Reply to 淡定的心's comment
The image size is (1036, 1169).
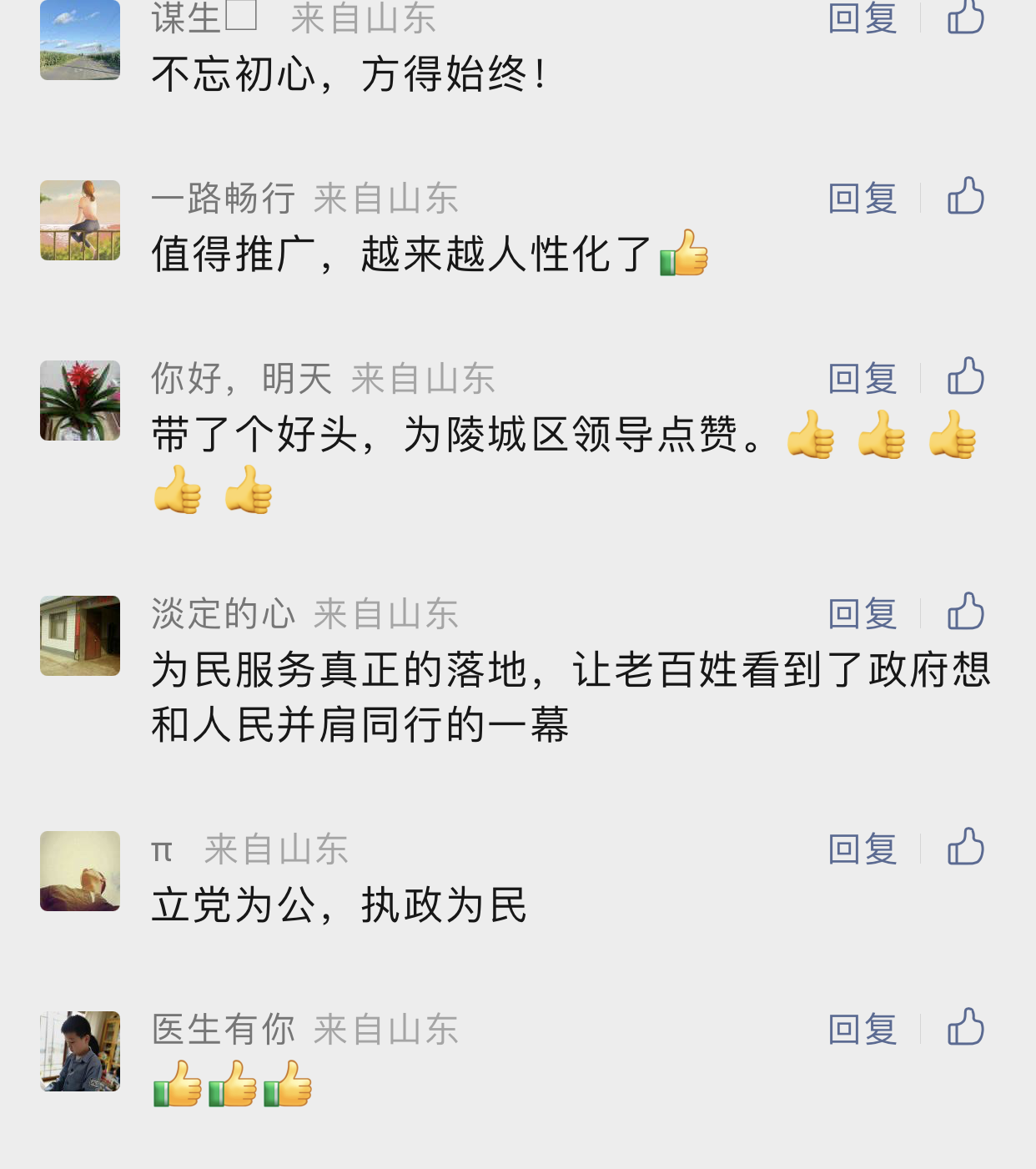[862, 613]
